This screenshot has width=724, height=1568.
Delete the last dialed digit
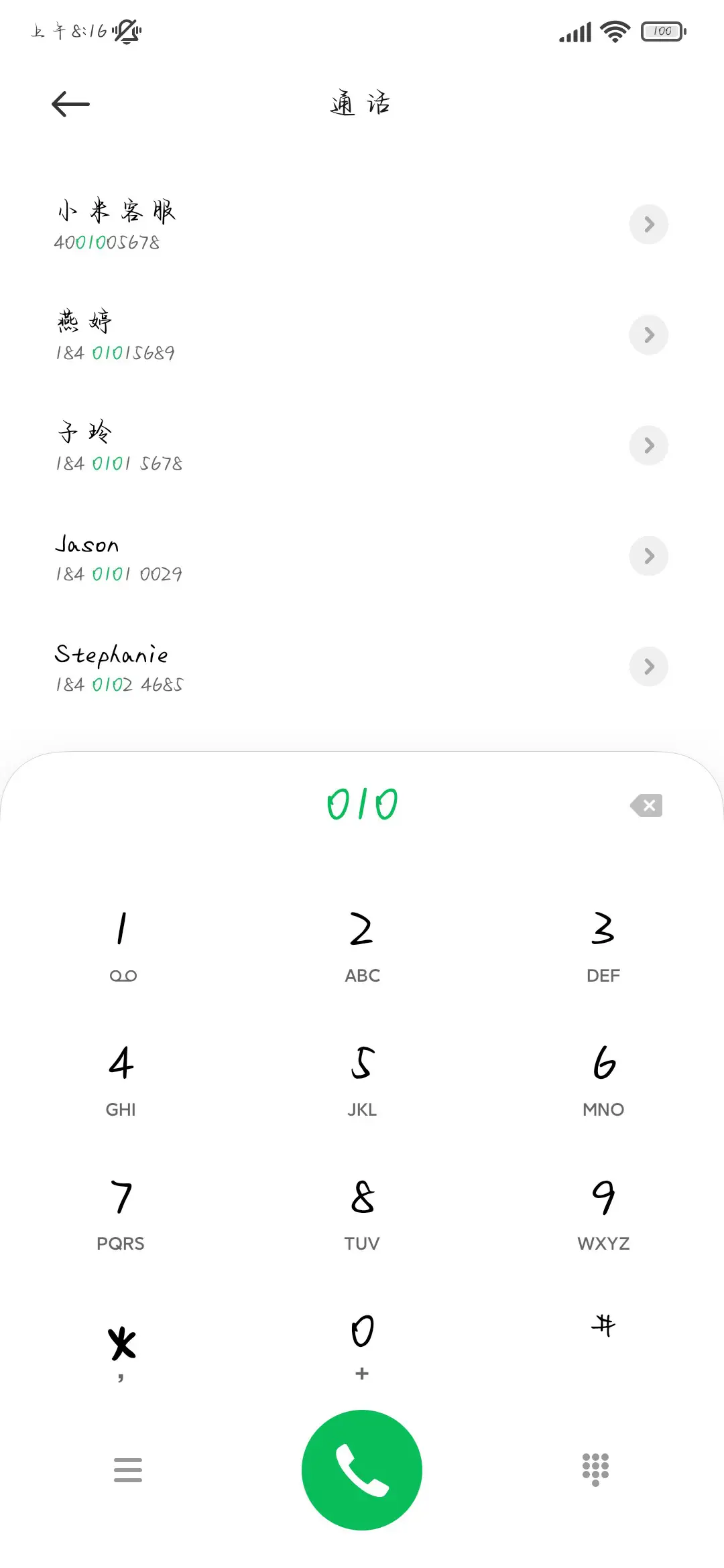(x=646, y=805)
